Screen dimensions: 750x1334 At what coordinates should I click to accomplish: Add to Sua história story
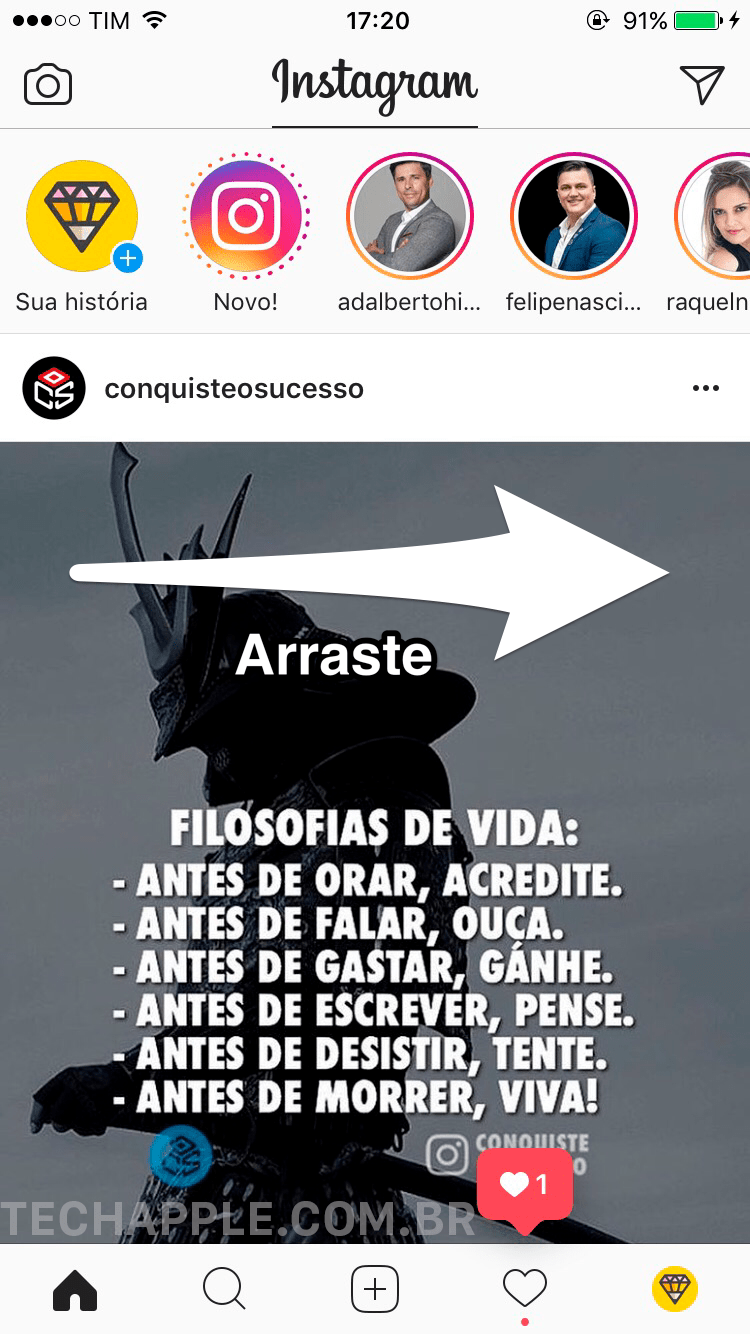coord(81,217)
